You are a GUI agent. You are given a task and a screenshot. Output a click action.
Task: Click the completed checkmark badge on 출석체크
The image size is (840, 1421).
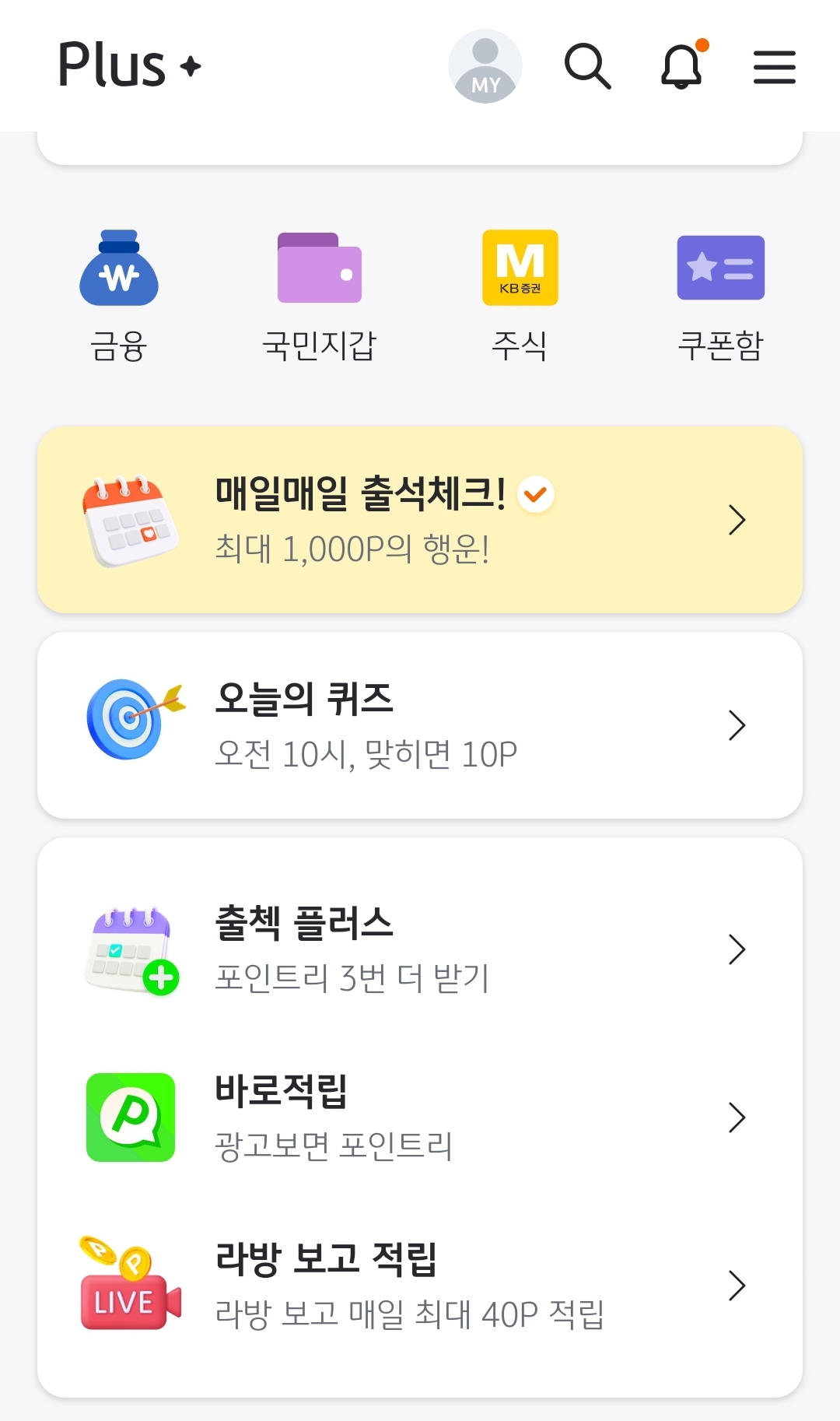(535, 493)
